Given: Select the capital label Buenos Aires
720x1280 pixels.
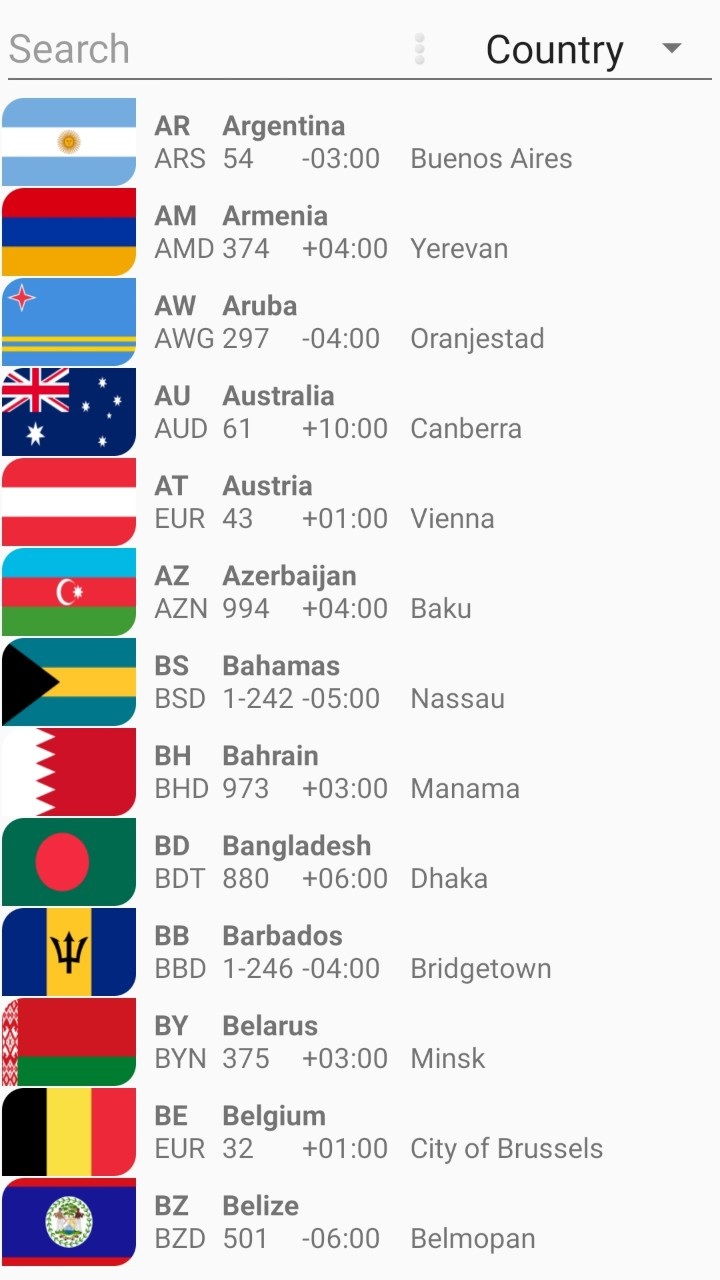Looking at the screenshot, I should click(x=490, y=158).
